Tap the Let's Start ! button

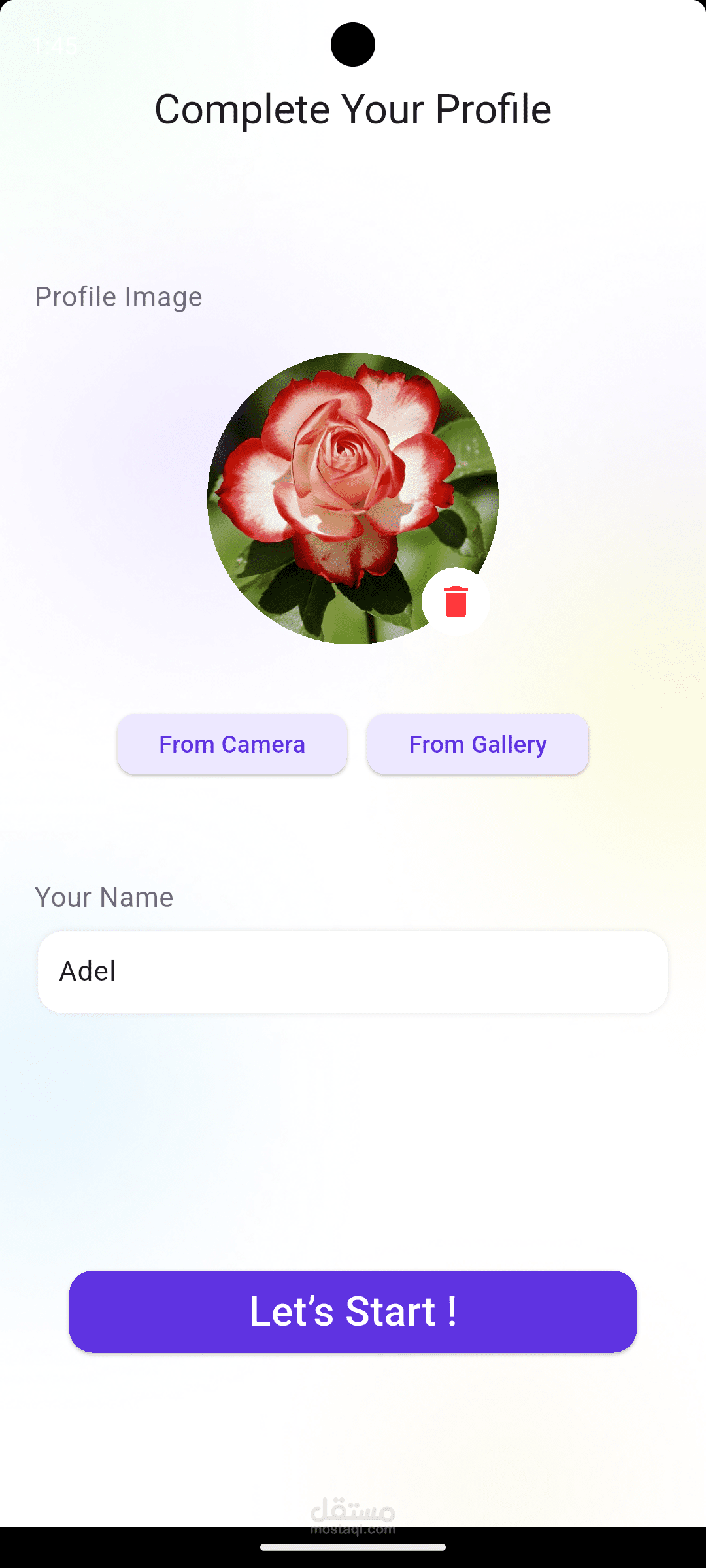click(353, 1311)
